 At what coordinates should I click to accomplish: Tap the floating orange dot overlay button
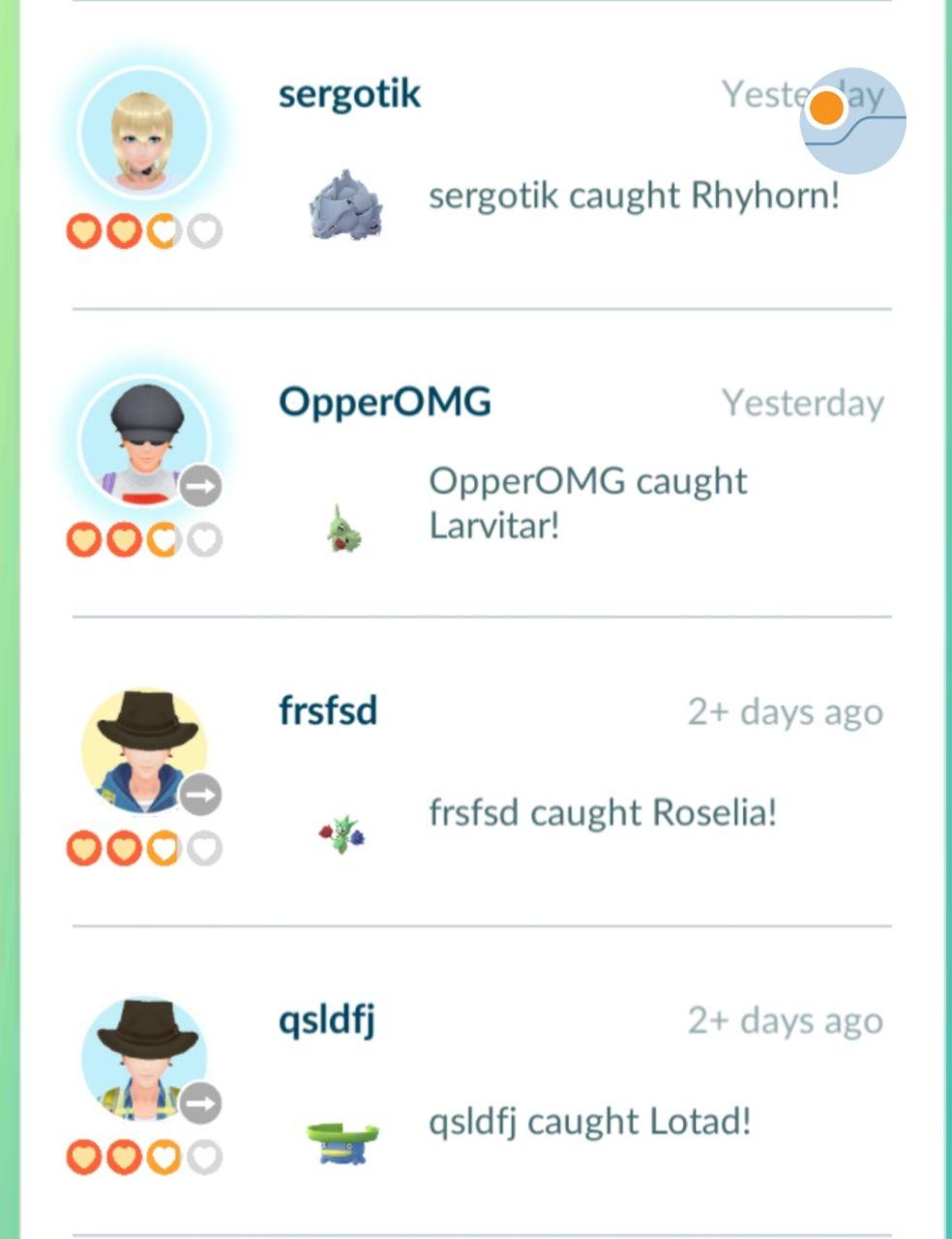coord(852,120)
